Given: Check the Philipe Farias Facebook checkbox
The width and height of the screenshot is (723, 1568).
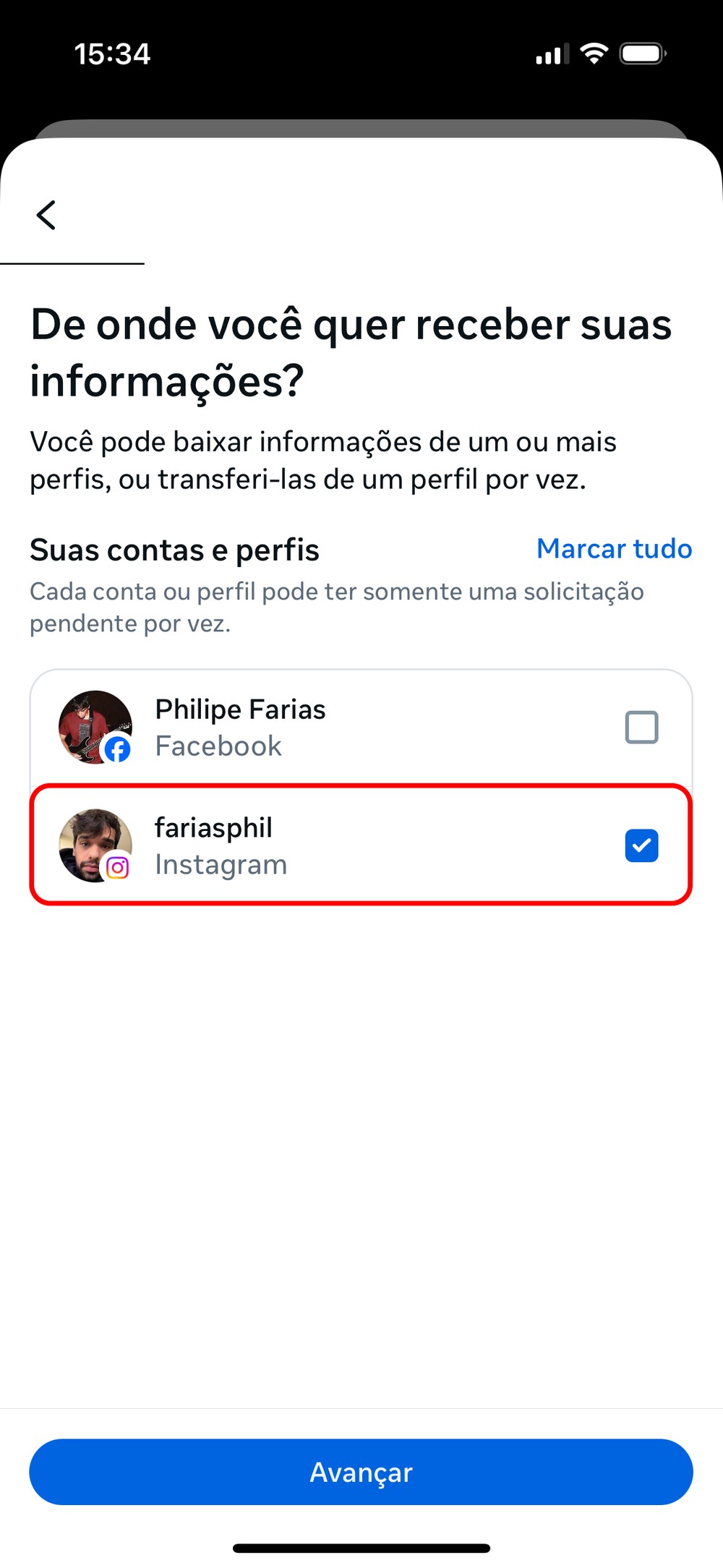Looking at the screenshot, I should click(x=641, y=728).
